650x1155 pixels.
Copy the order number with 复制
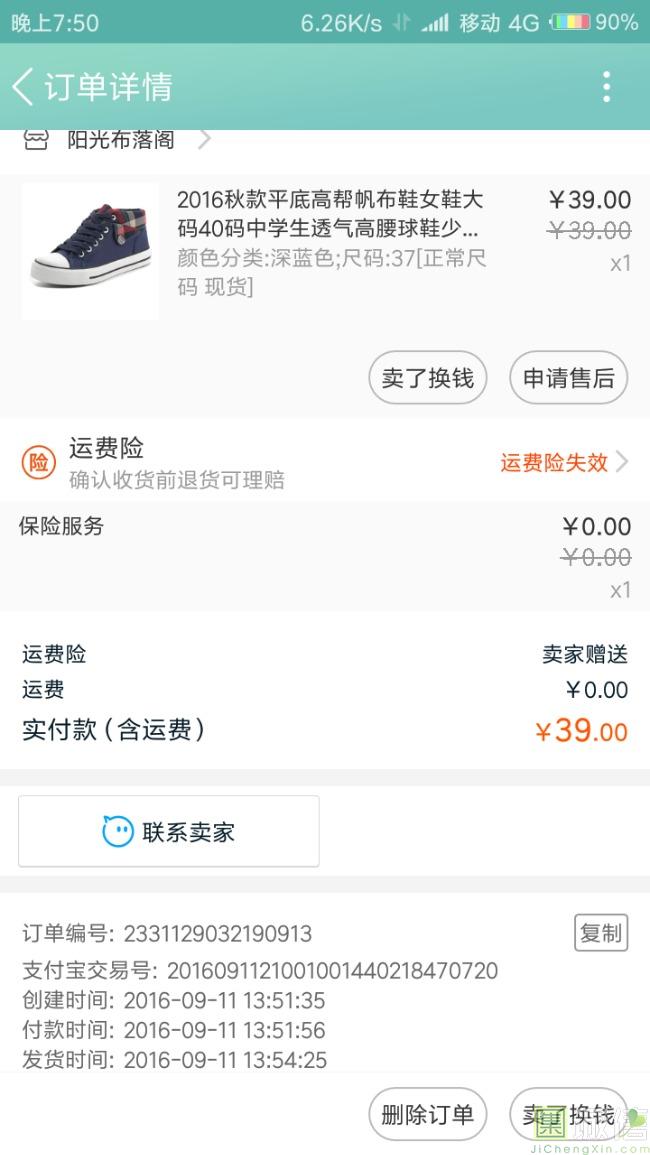[601, 932]
